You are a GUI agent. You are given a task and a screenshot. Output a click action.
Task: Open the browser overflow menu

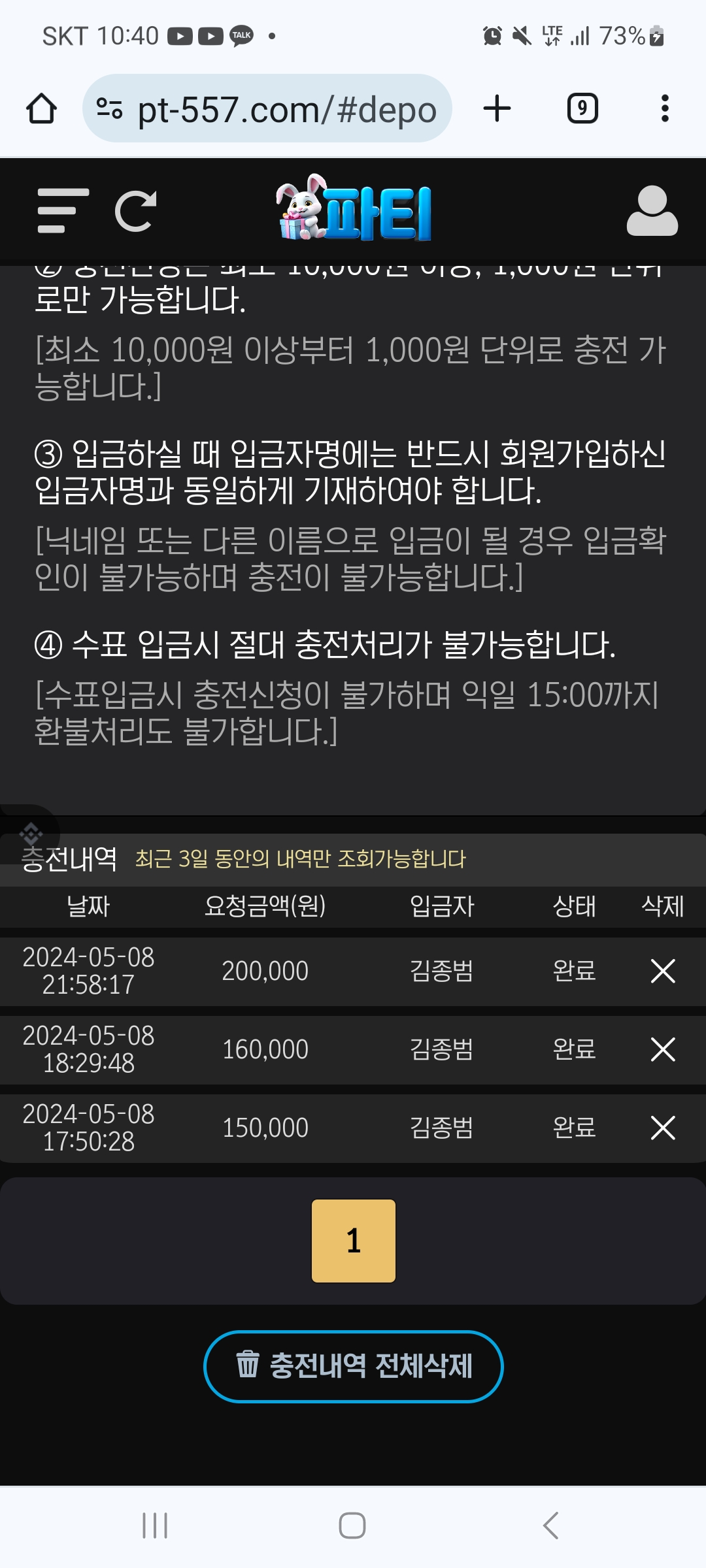click(x=665, y=108)
